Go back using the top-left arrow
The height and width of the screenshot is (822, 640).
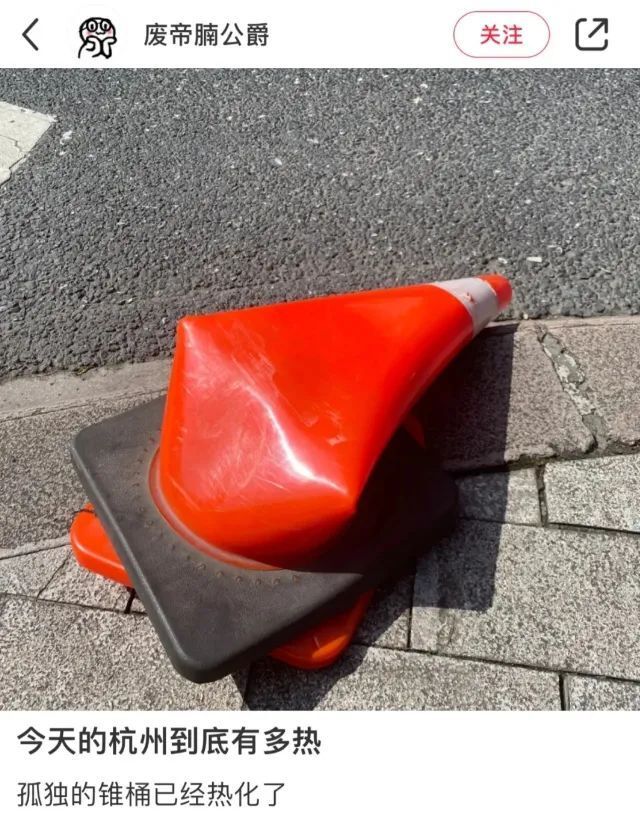pos(31,35)
